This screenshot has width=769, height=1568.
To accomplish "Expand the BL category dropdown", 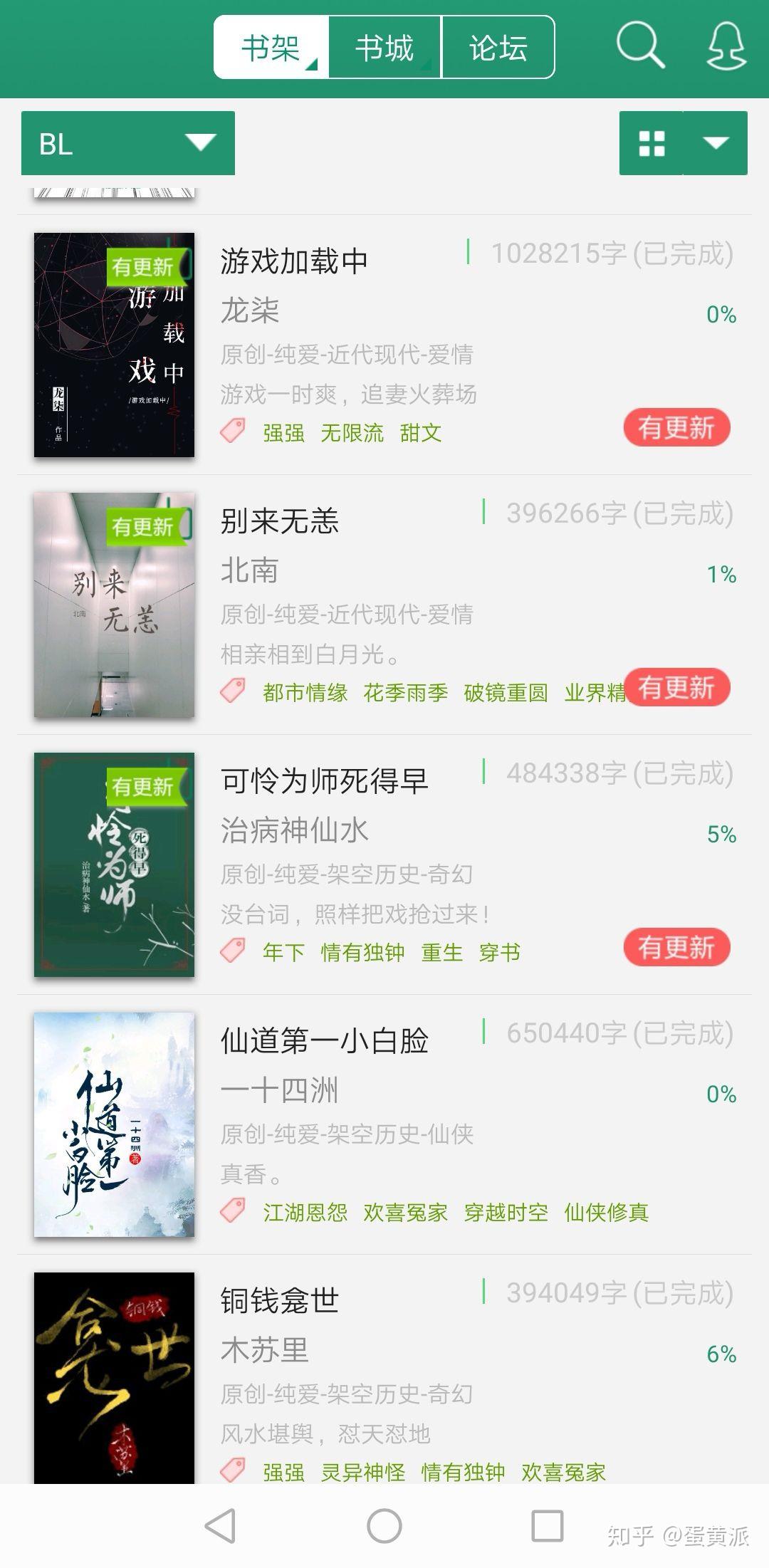I will 128,143.
